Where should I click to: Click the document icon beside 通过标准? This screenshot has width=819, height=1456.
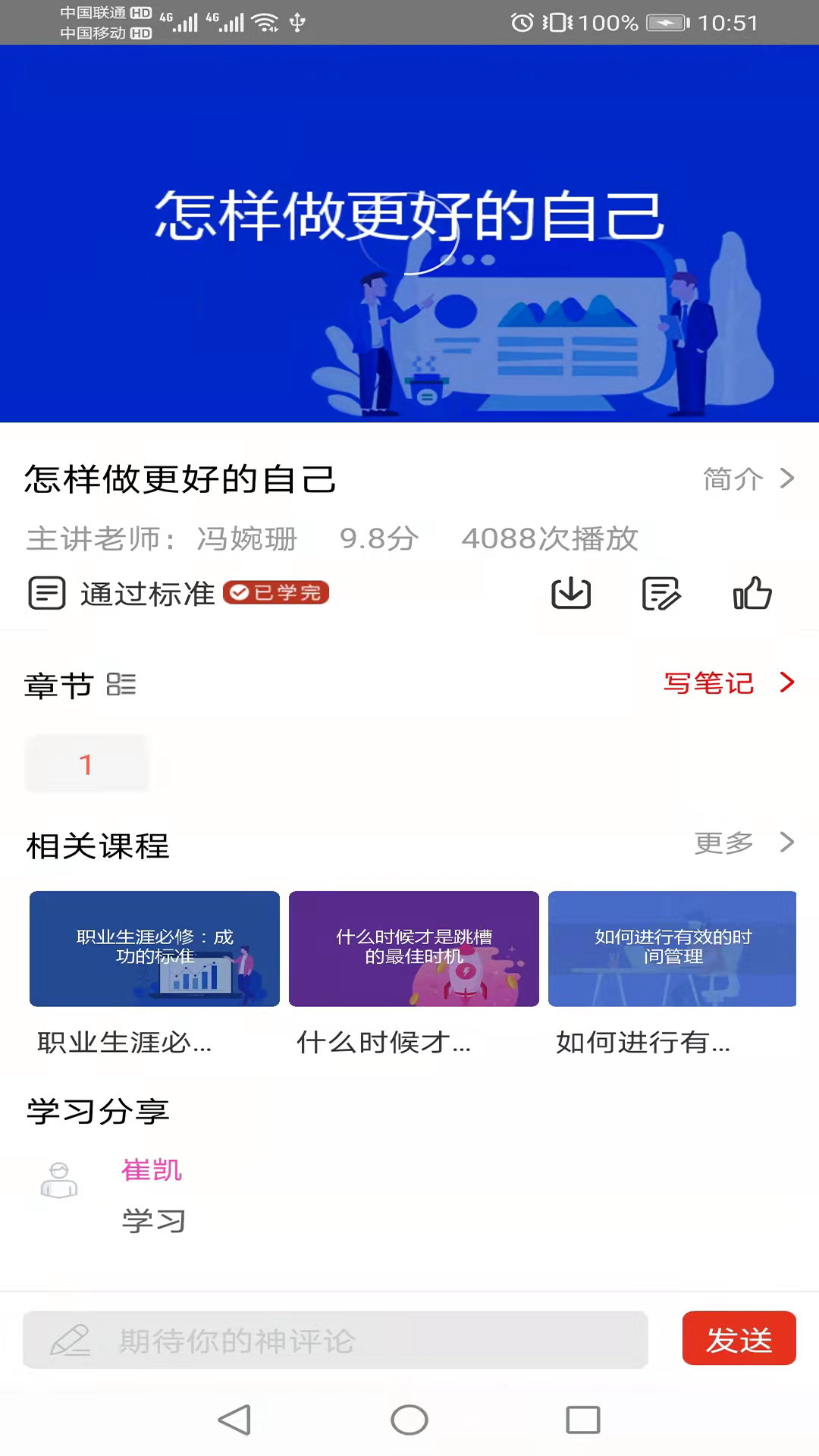coord(47,593)
